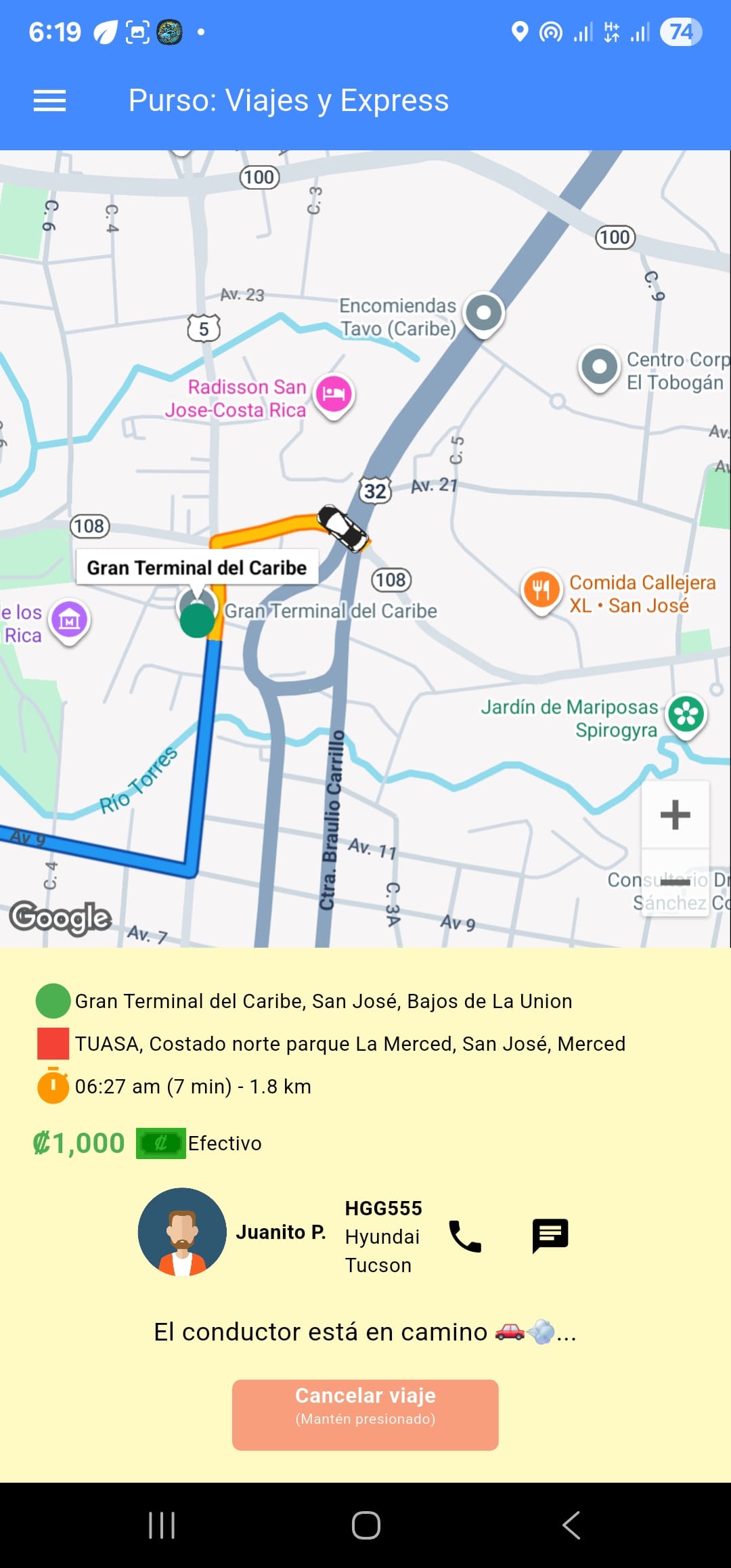The height and width of the screenshot is (1568, 731).
Task: Go to the phone's home screen
Action: [x=365, y=1525]
